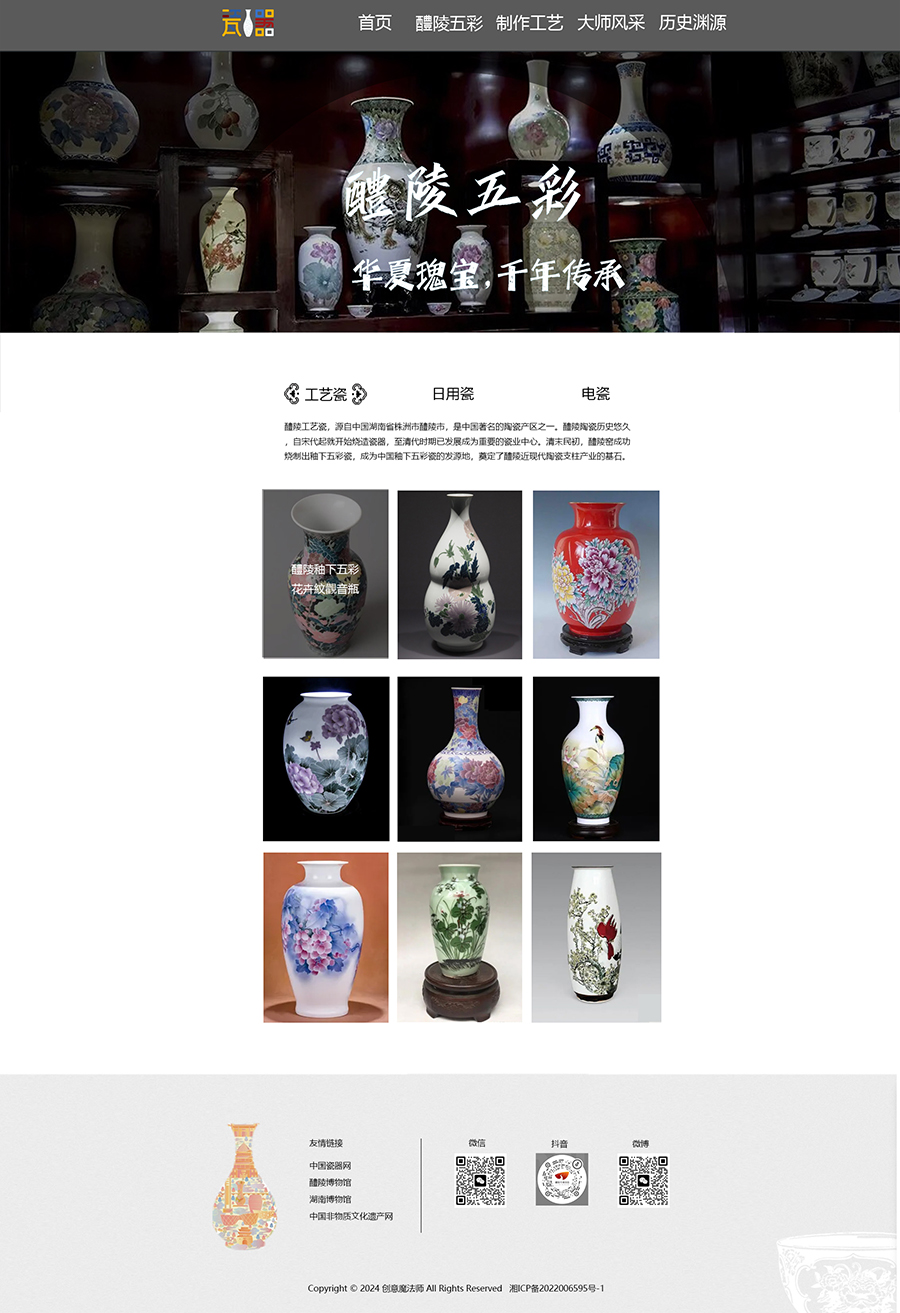Switch to the 电瓷 tab
900x1313 pixels.
click(x=595, y=394)
